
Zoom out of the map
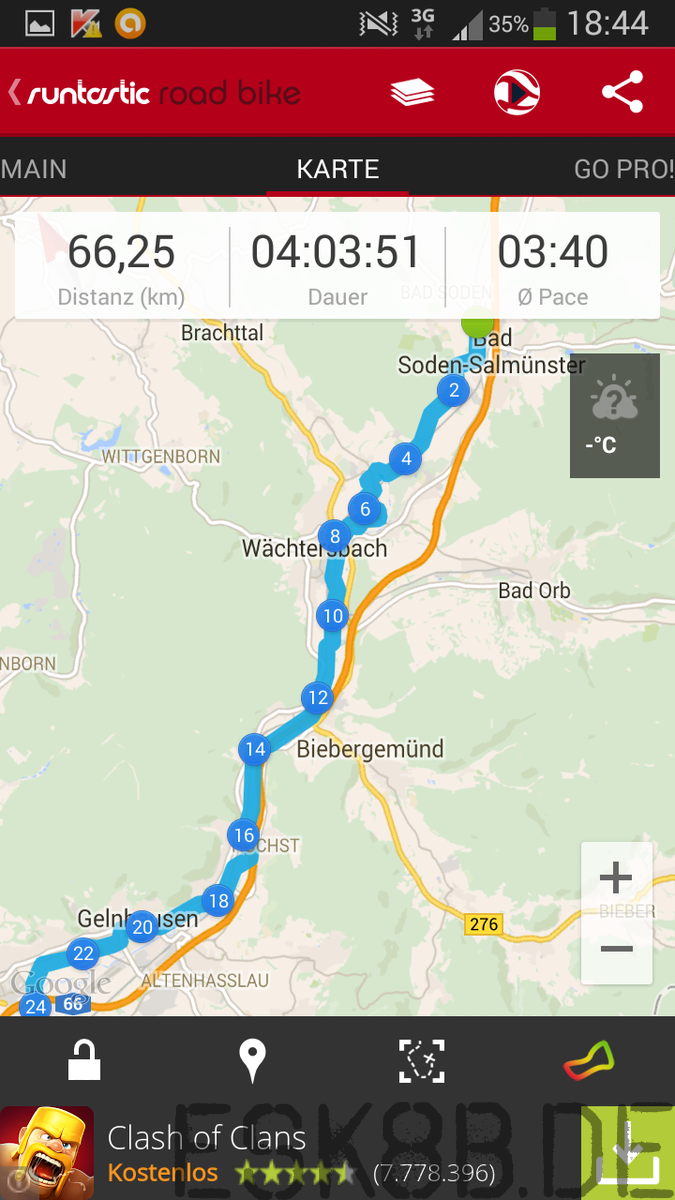(x=616, y=947)
